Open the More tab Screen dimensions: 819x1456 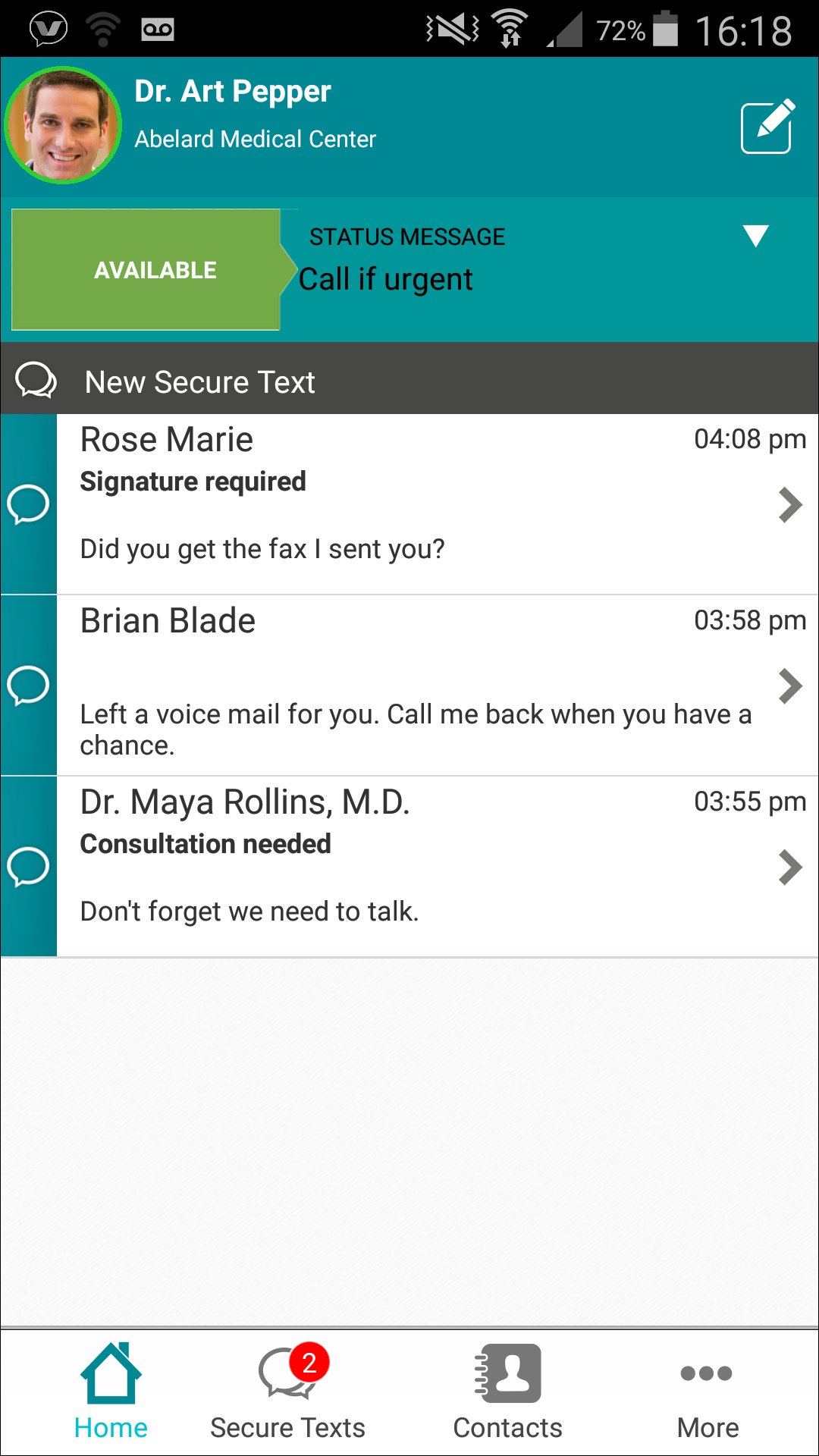click(707, 1392)
